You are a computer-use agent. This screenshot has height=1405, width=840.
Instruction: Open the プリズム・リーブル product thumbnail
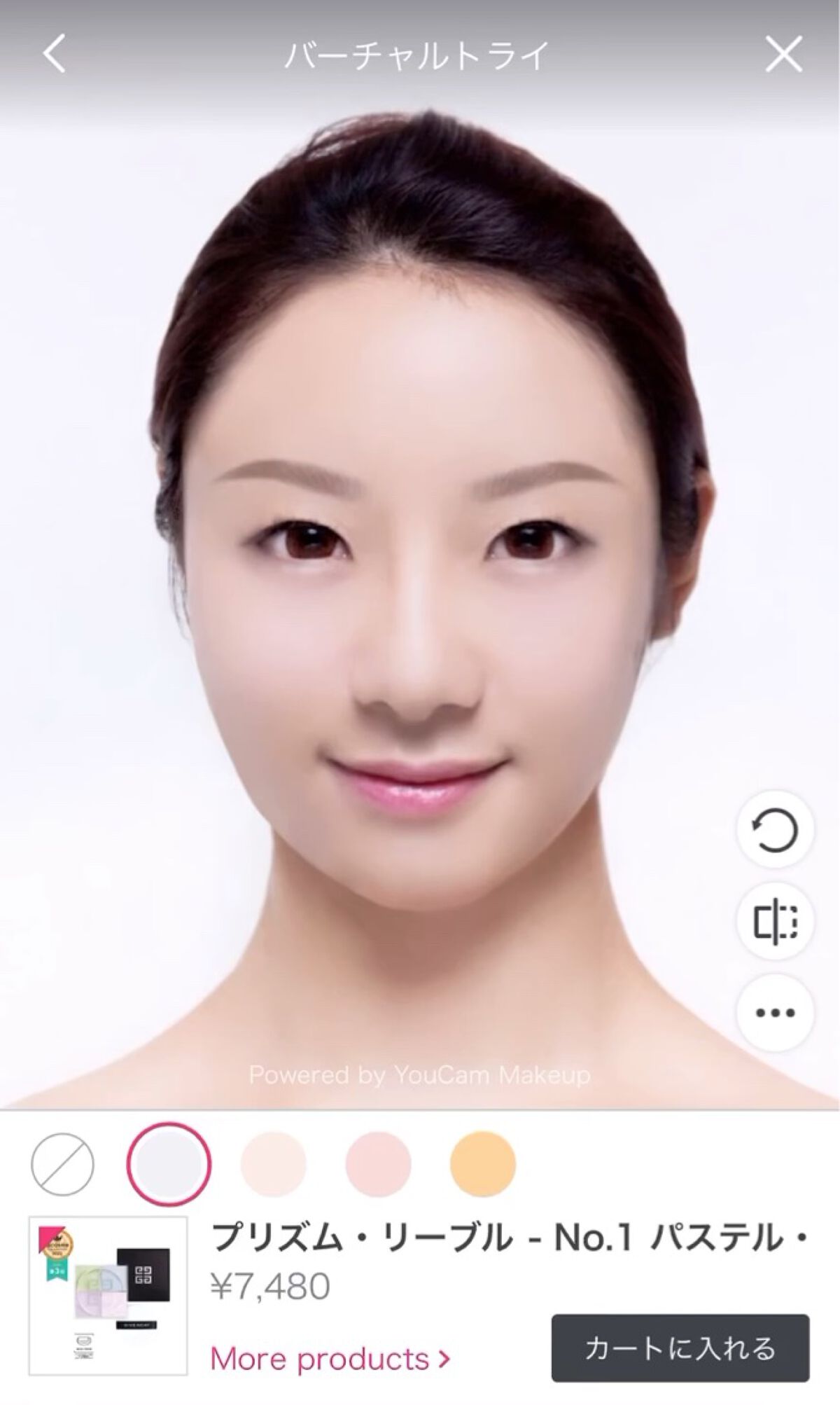coord(108,1294)
